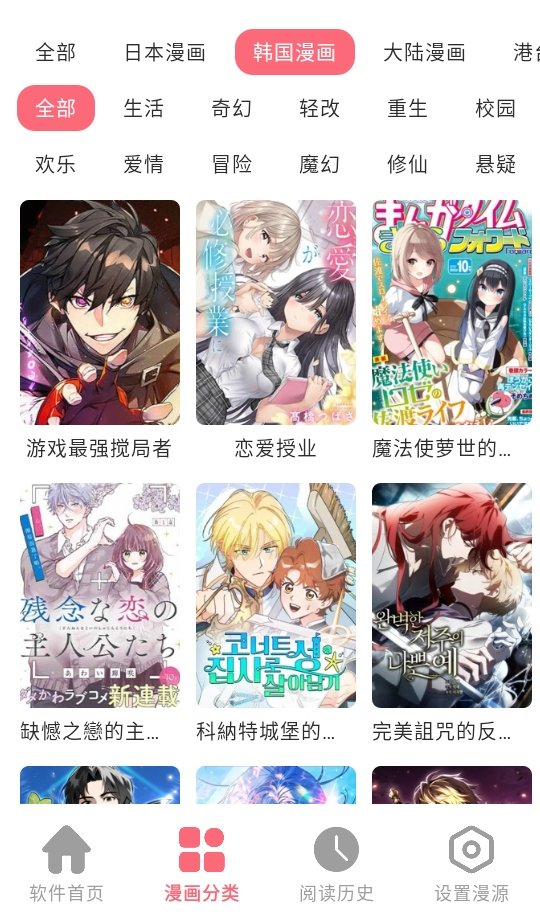Open the 阅读历史 tab
The width and height of the screenshot is (540, 924).
[336, 863]
